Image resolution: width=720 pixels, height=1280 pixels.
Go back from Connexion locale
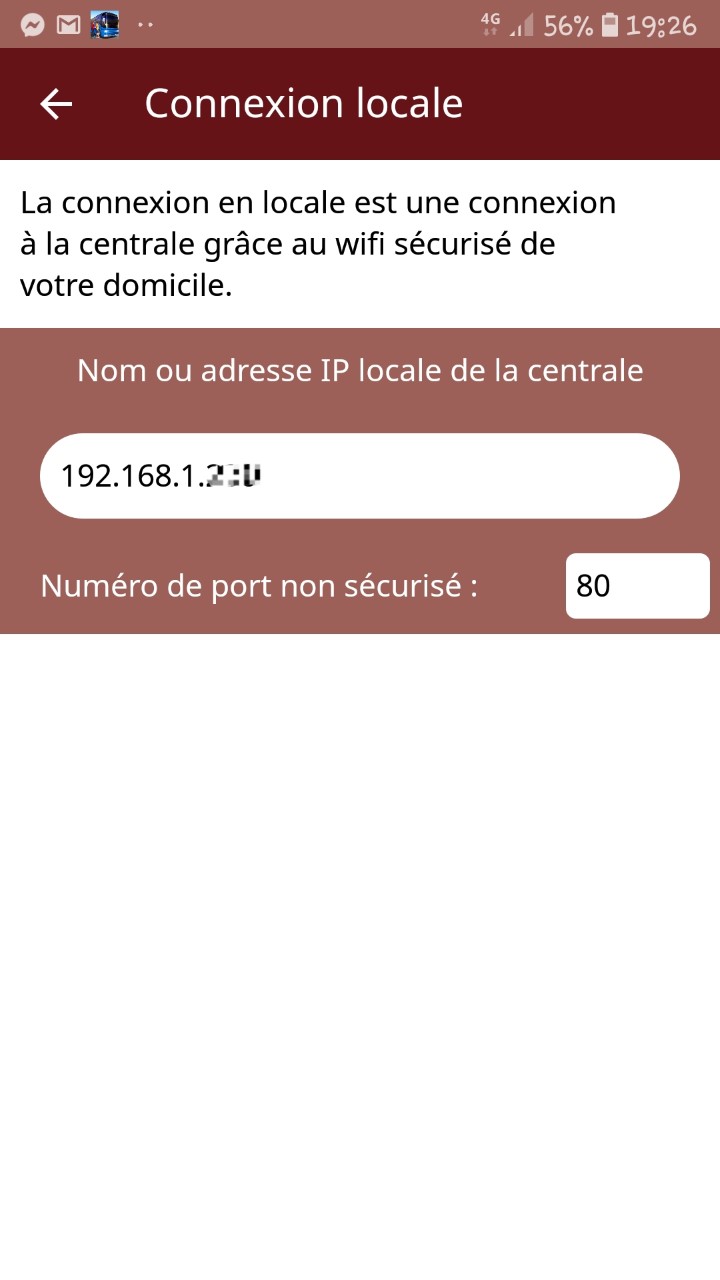(56, 104)
